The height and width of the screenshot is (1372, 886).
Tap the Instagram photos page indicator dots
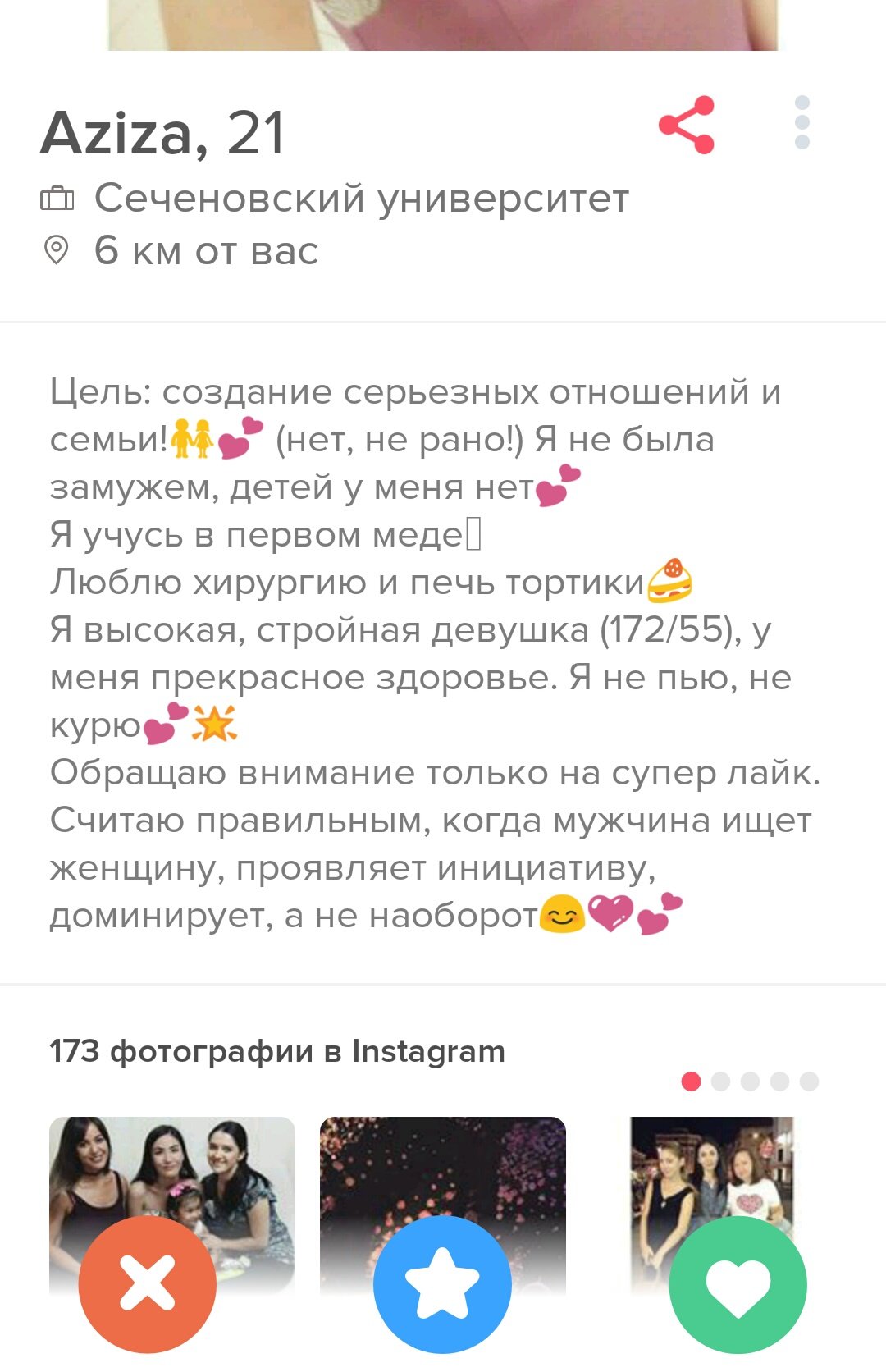pyautogui.click(x=749, y=1082)
